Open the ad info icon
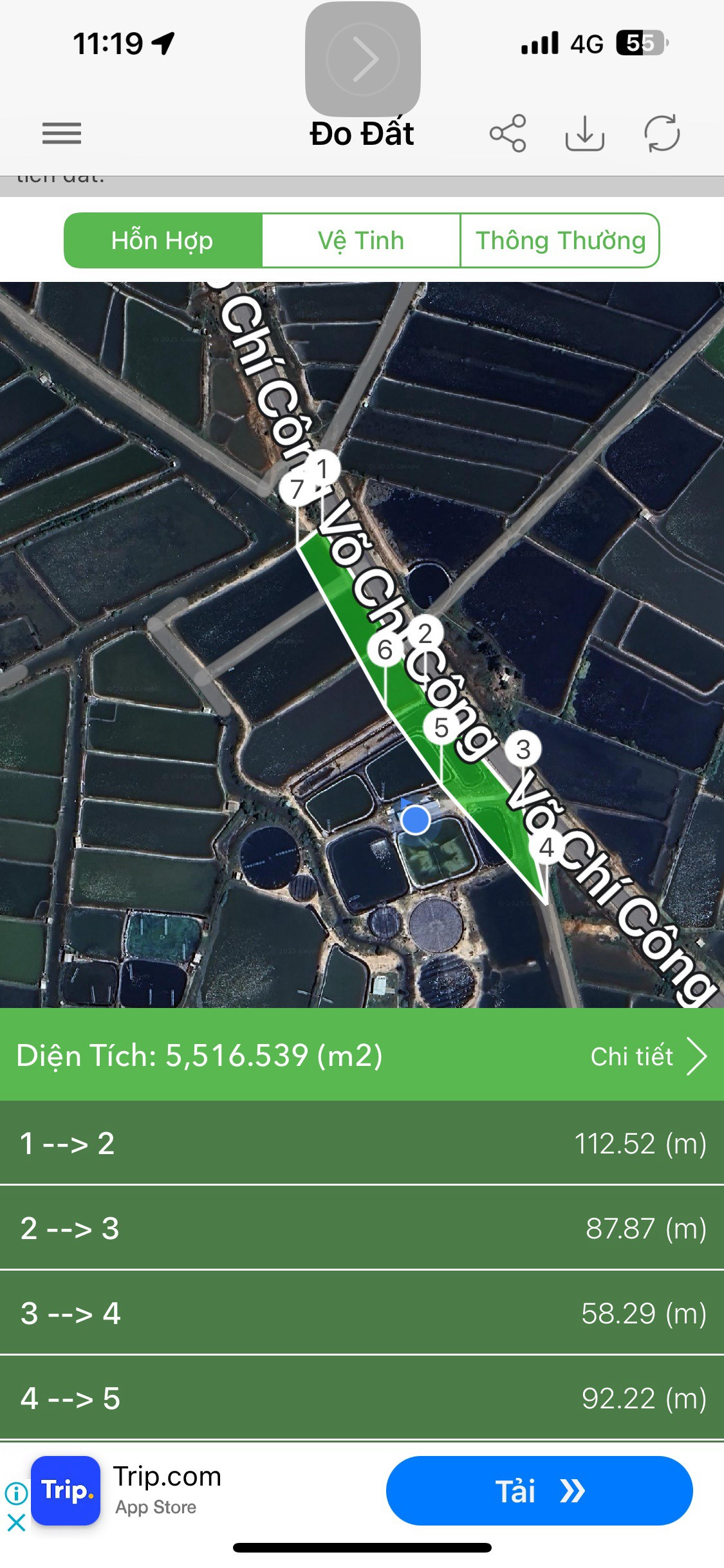This screenshot has height=1568, width=724. 16,1493
